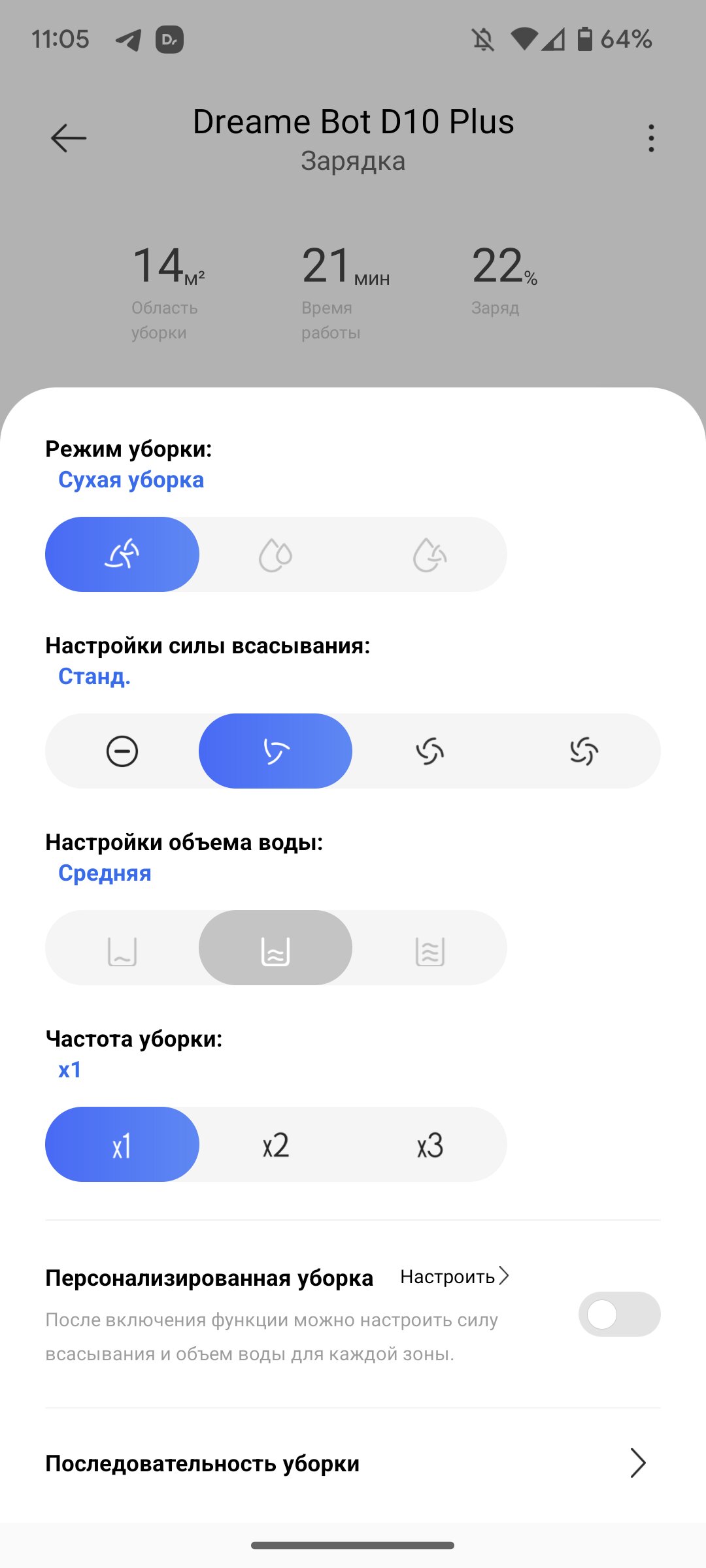Set cleaning frequency to x3
The image size is (706, 1568).
coord(430,1144)
